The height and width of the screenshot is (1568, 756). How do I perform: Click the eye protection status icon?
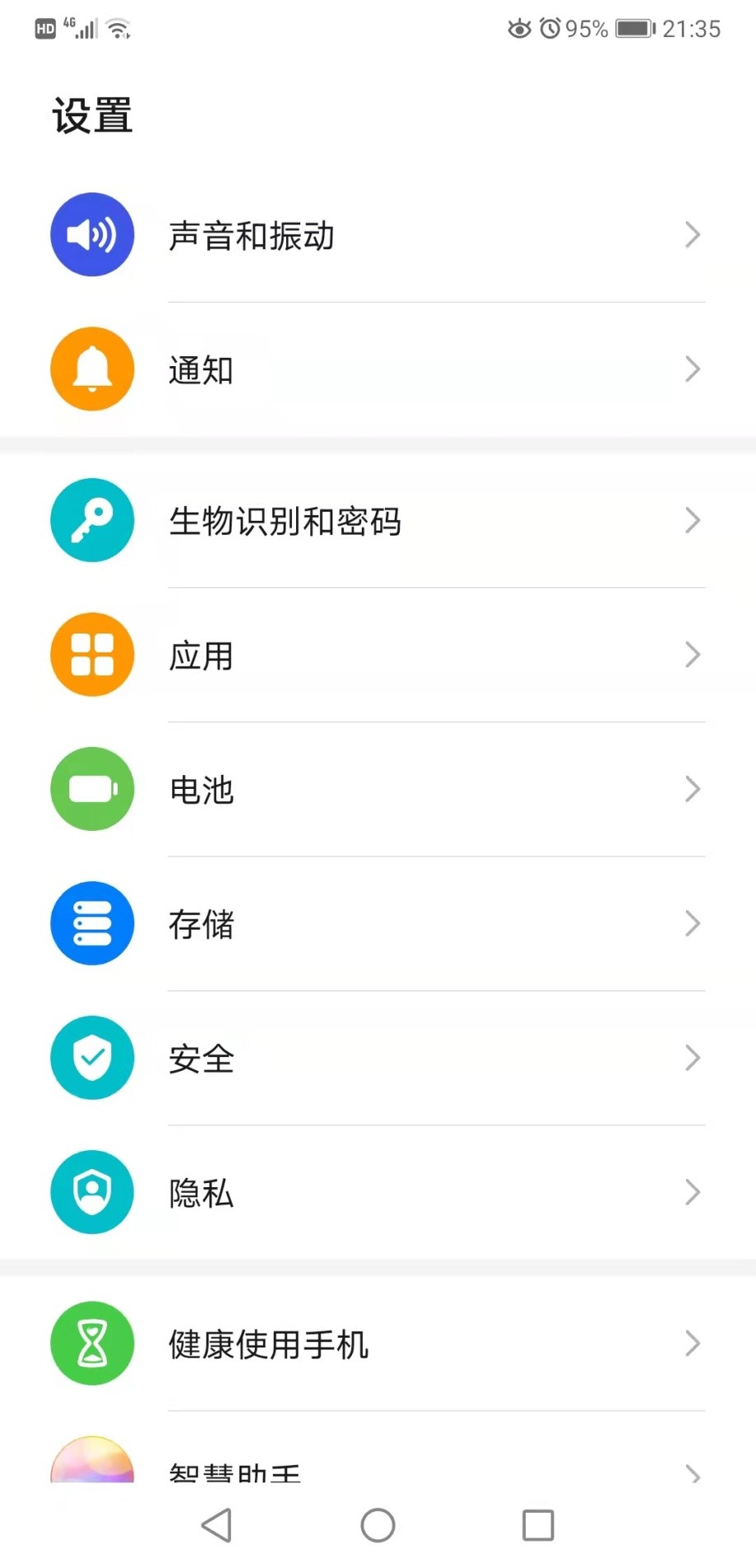click(518, 28)
